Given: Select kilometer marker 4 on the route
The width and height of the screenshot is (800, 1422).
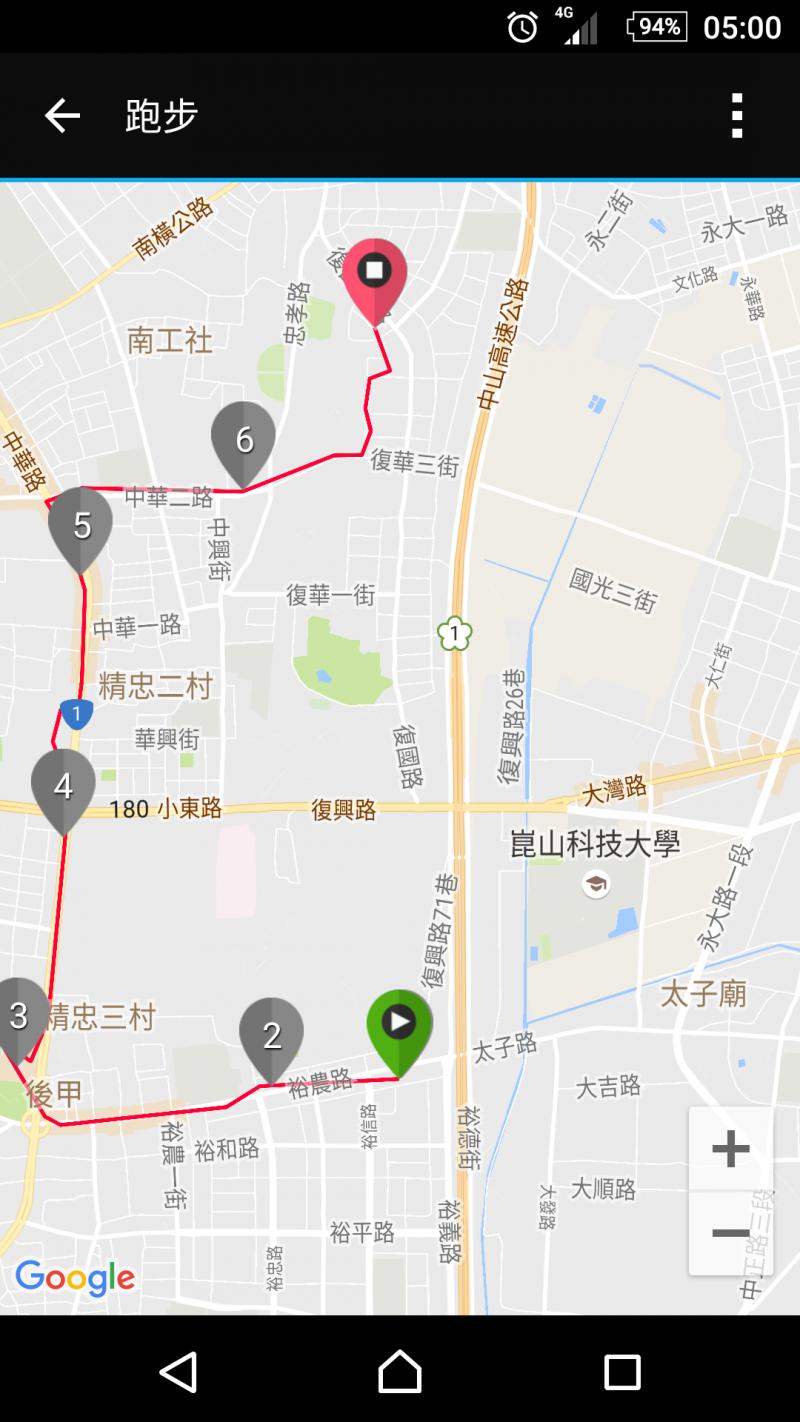Looking at the screenshot, I should point(63,786).
